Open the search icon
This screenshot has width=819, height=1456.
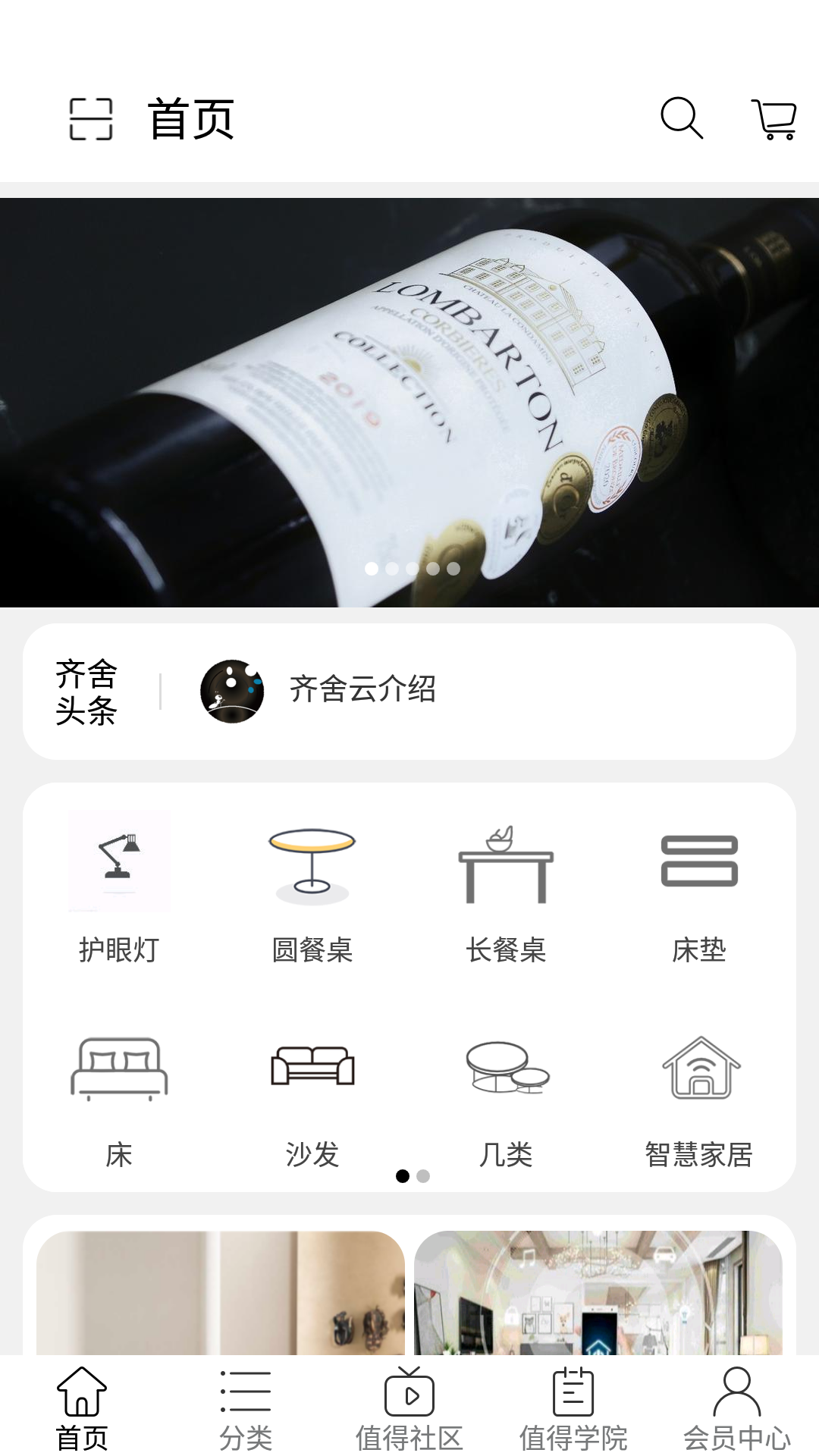tap(682, 119)
